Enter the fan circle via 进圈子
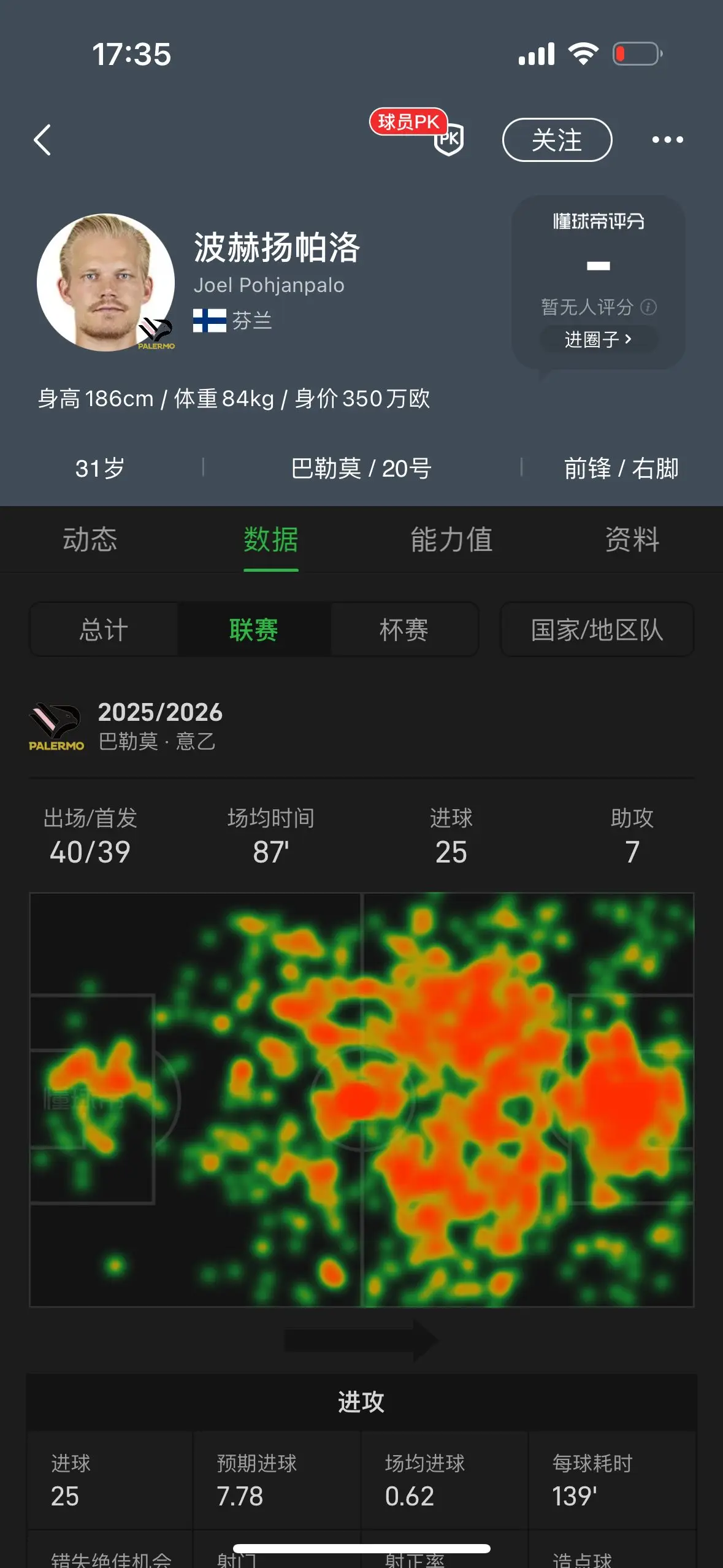723x1568 pixels. 598,339
